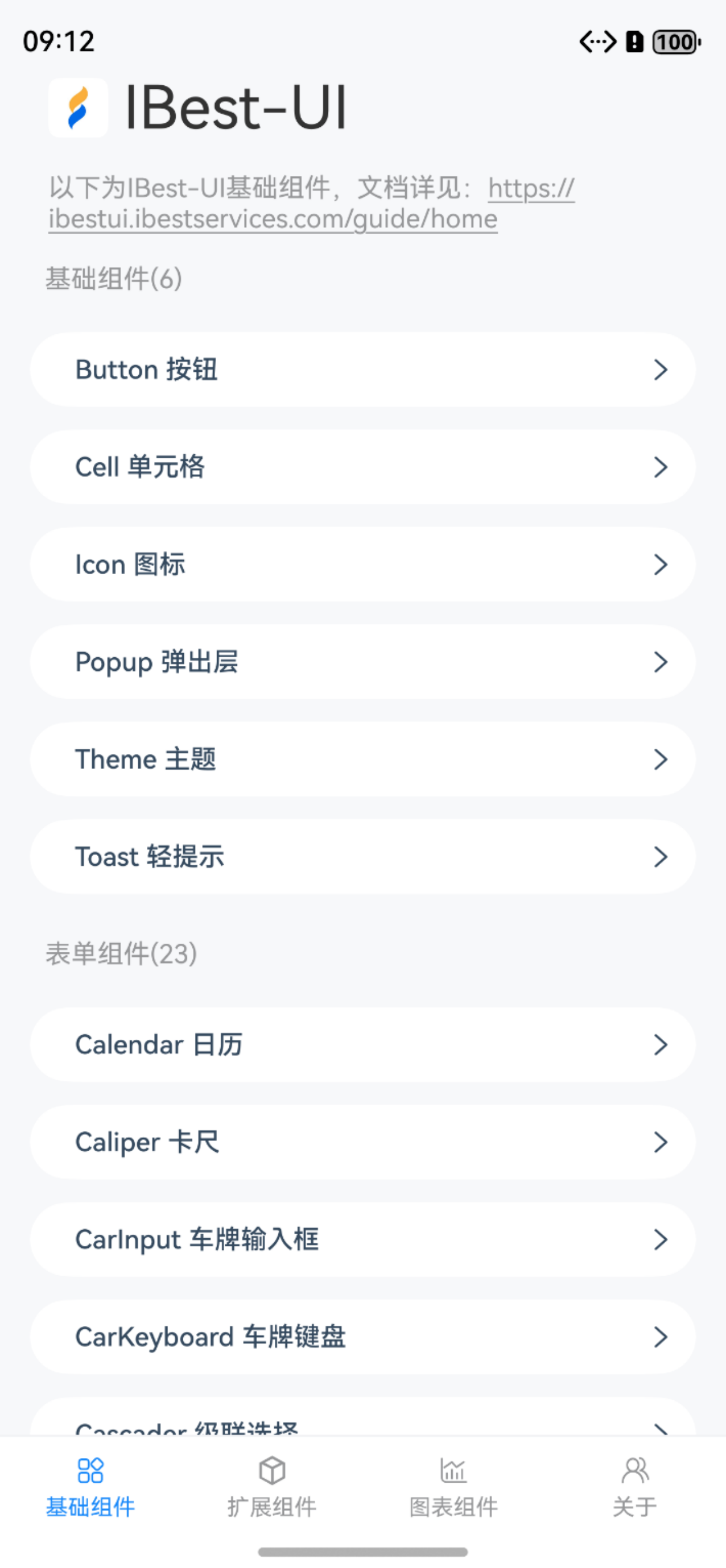726x1568 pixels.
Task: Open the Popup 弹出层 component page
Action: click(x=362, y=662)
